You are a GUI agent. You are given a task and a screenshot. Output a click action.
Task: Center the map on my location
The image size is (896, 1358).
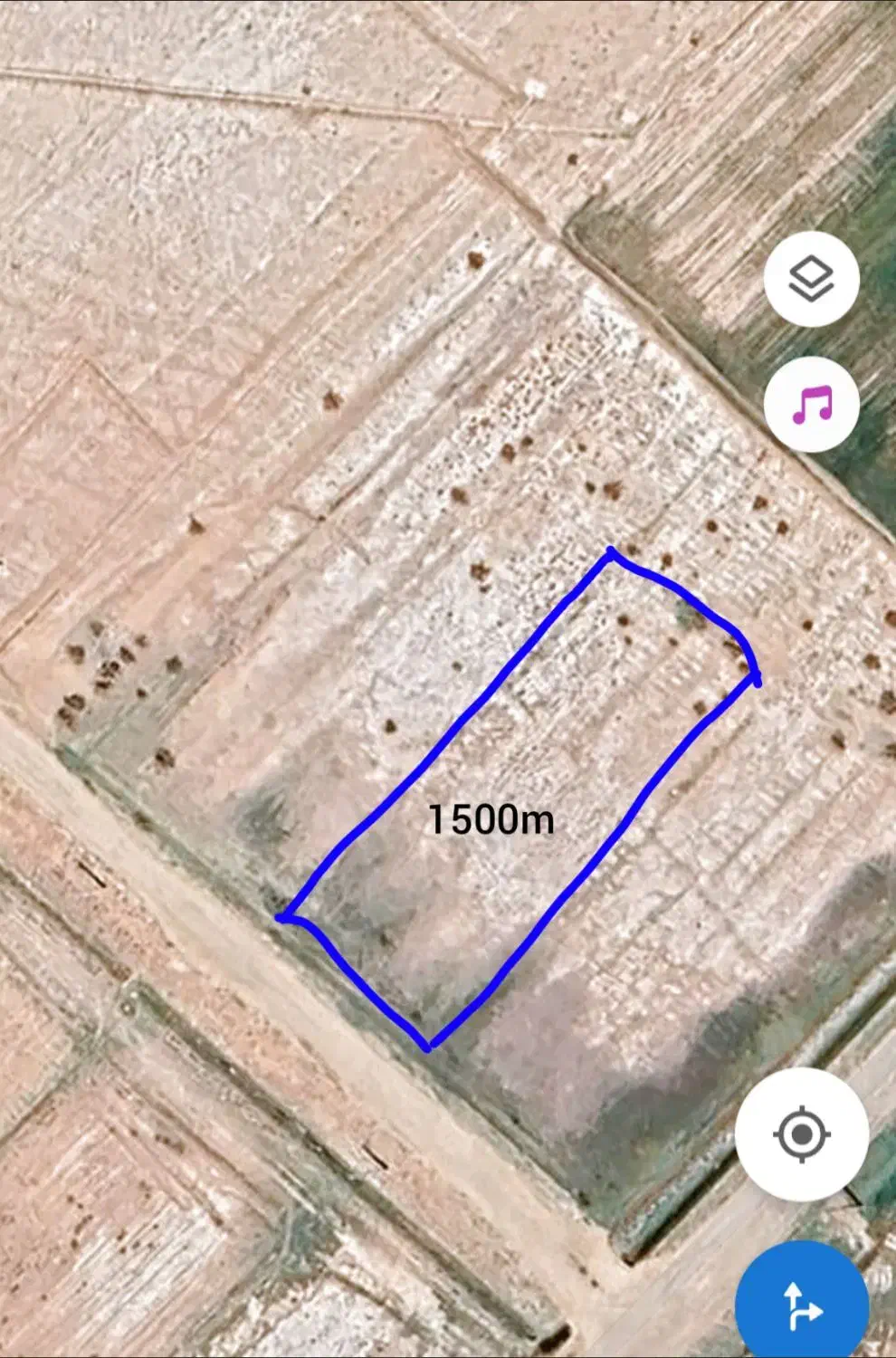802,1133
